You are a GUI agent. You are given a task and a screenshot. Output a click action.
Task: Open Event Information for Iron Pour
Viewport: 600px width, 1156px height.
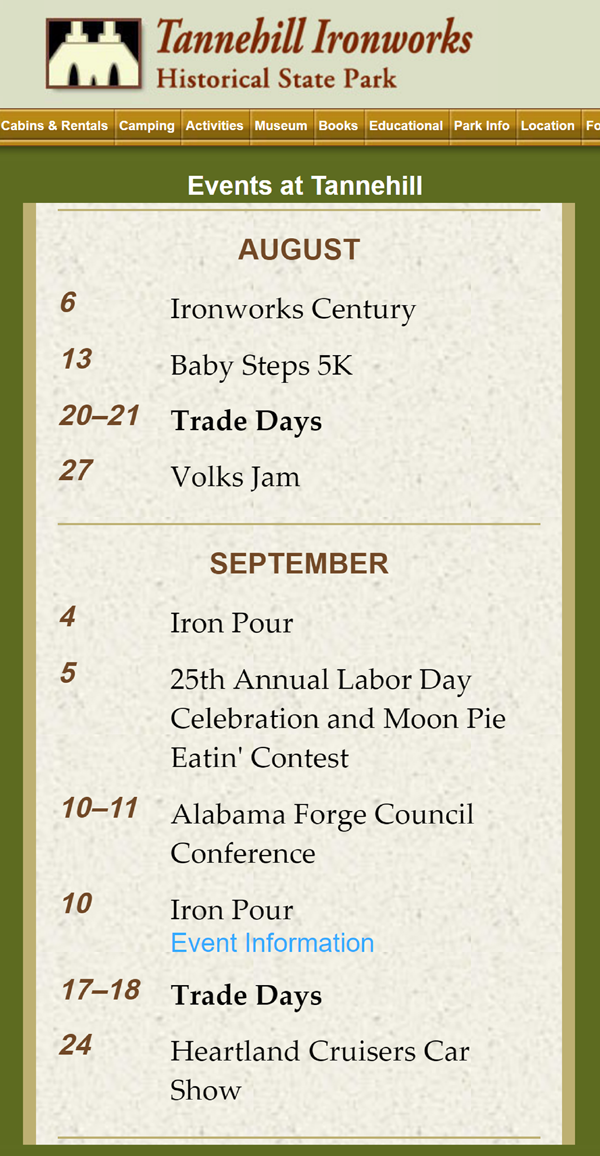point(272,943)
